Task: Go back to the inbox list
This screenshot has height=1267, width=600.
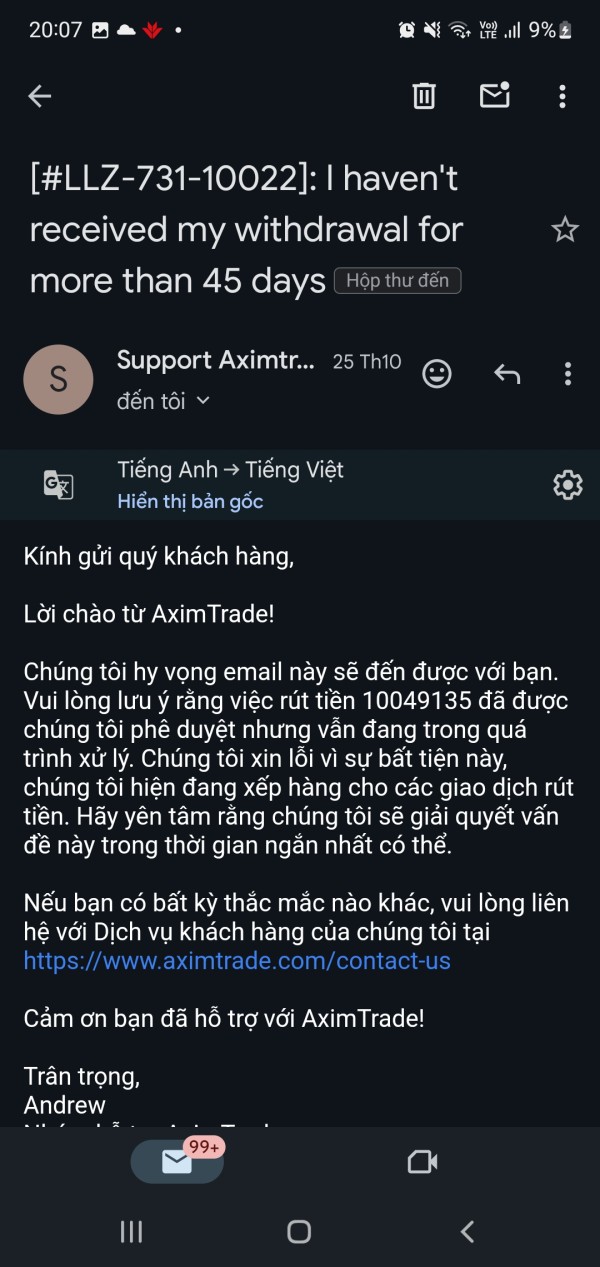Action: pos(39,96)
